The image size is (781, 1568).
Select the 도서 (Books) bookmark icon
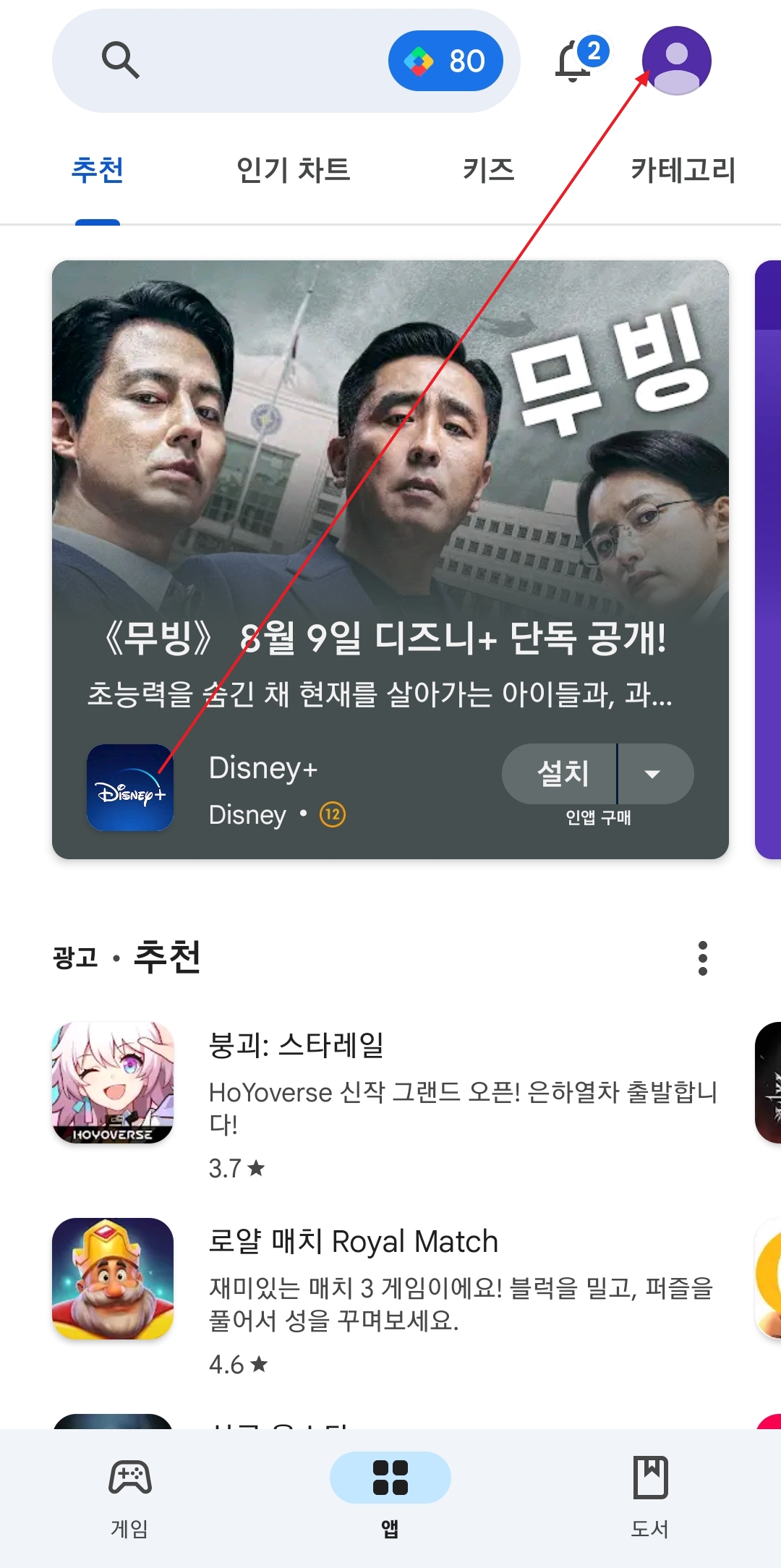(x=650, y=1475)
